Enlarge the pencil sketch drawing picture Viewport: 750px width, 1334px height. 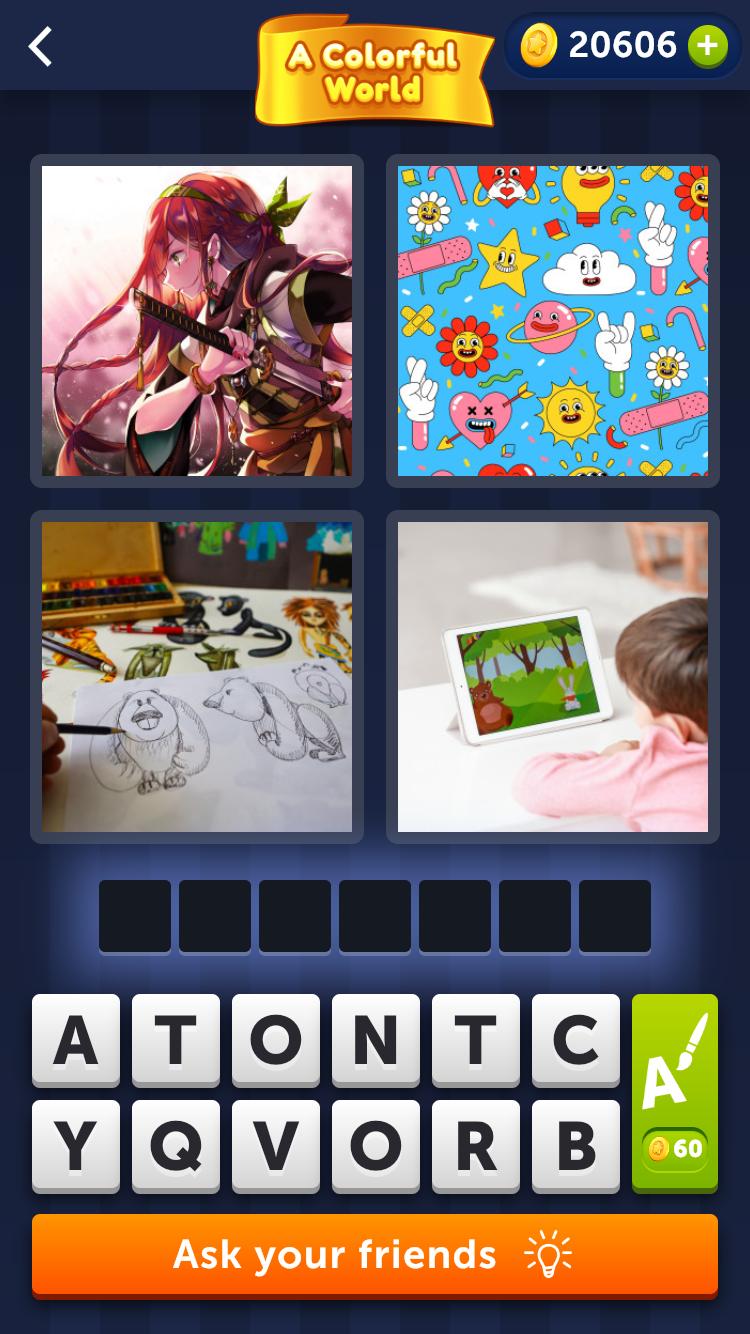[x=197, y=677]
